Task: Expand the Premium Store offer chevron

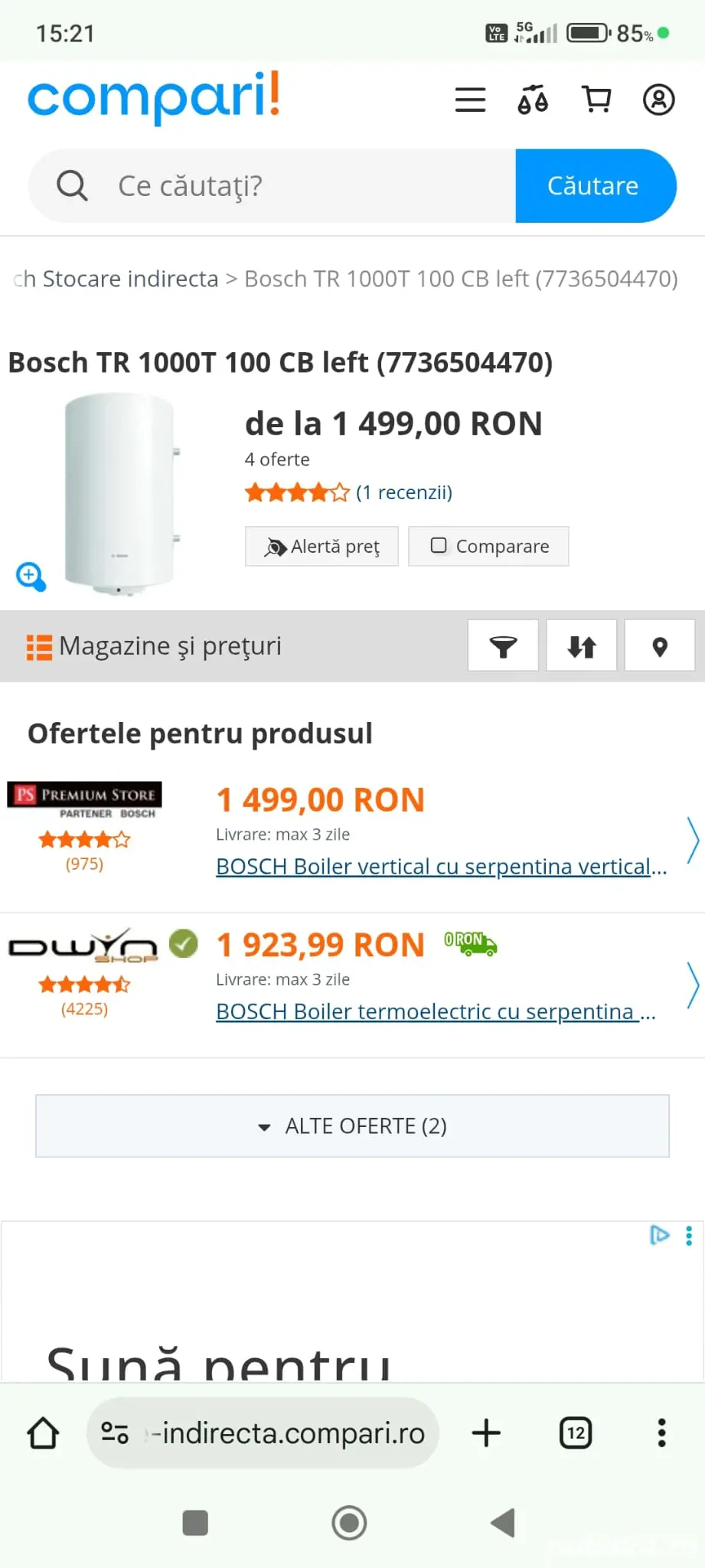Action: (x=691, y=840)
